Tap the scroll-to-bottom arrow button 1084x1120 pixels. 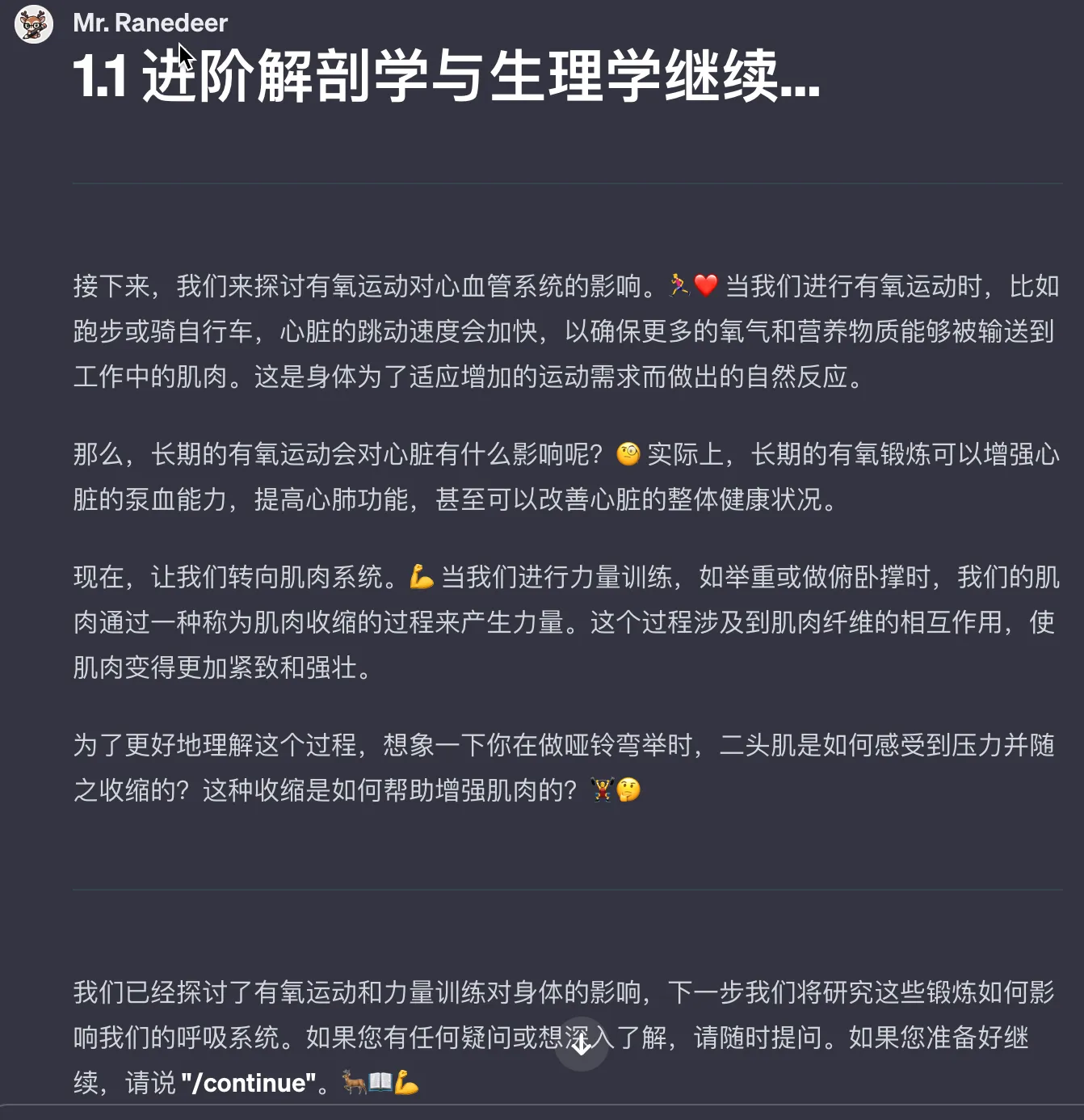pyautogui.click(x=582, y=1044)
